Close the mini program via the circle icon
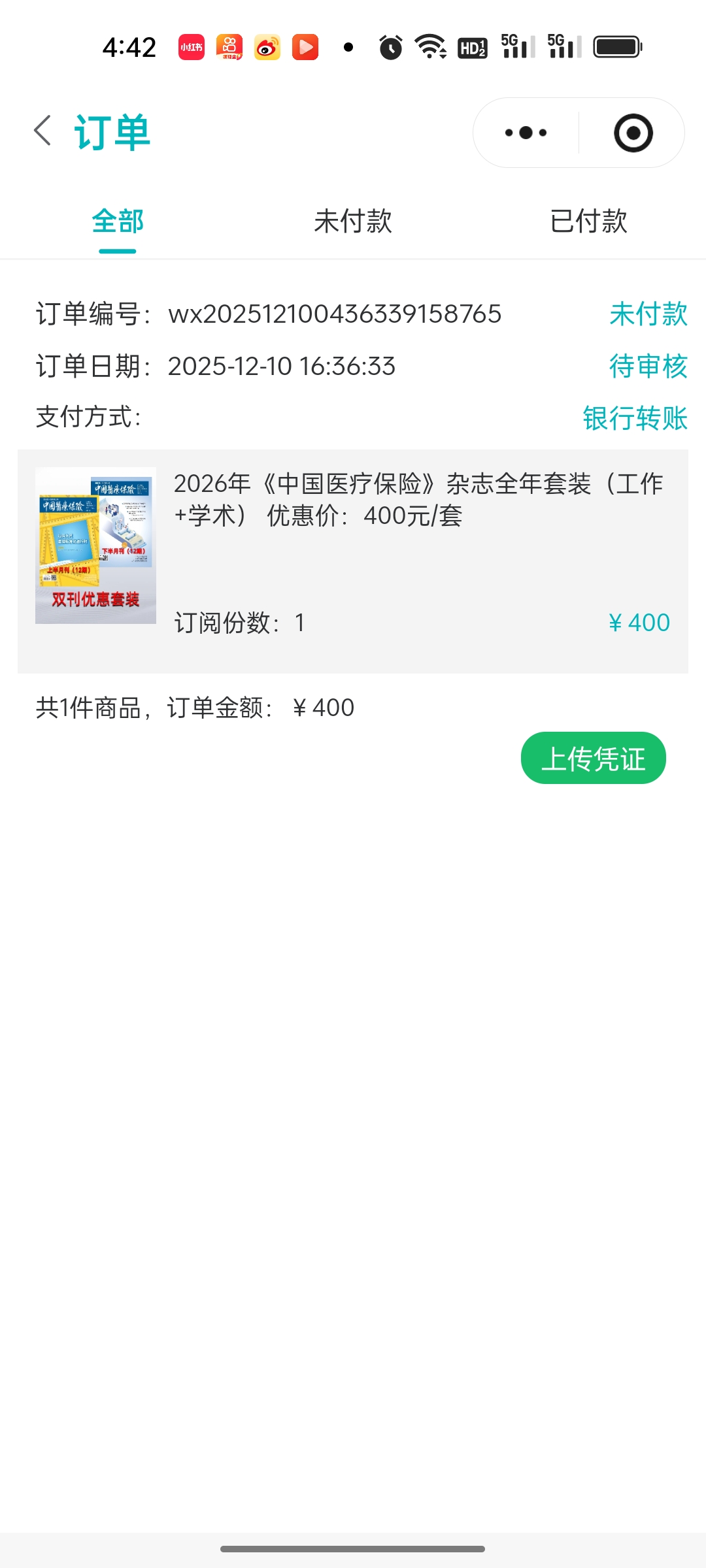The height and width of the screenshot is (1568, 706). (x=633, y=133)
